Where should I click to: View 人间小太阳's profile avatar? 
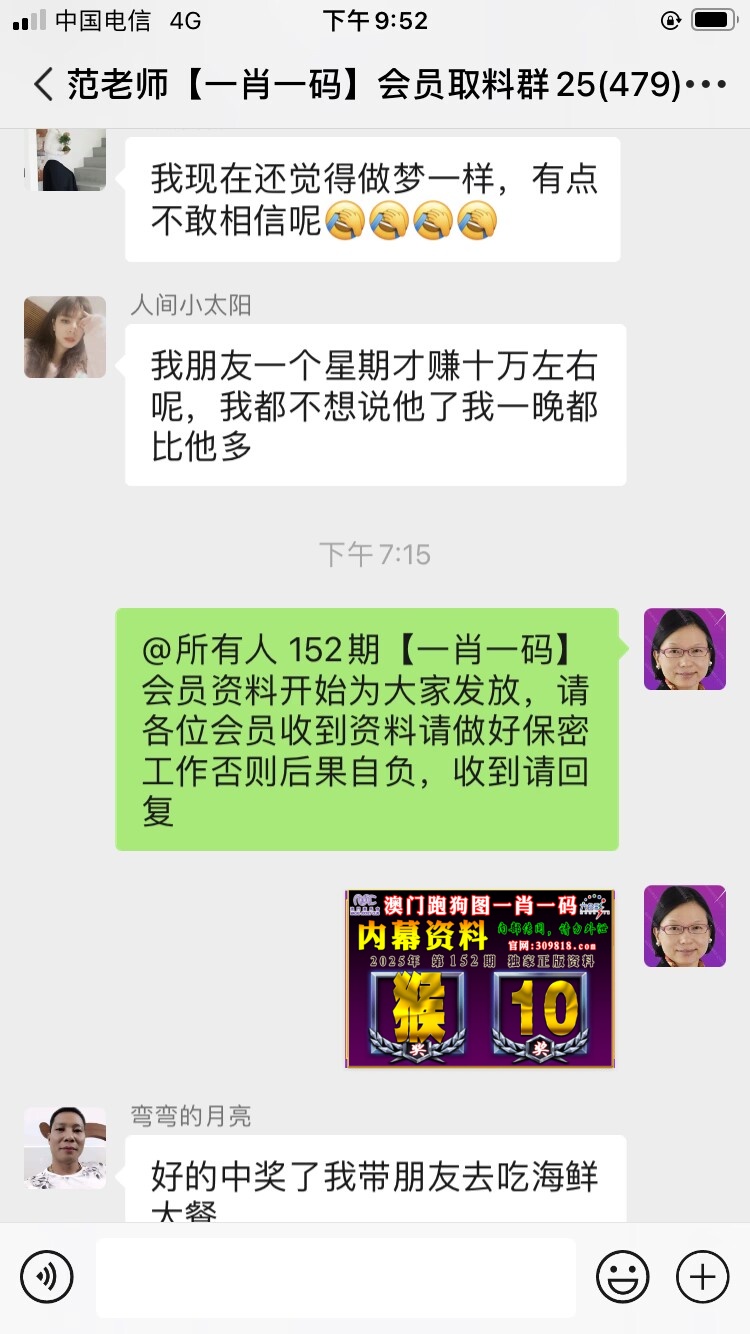(65, 337)
